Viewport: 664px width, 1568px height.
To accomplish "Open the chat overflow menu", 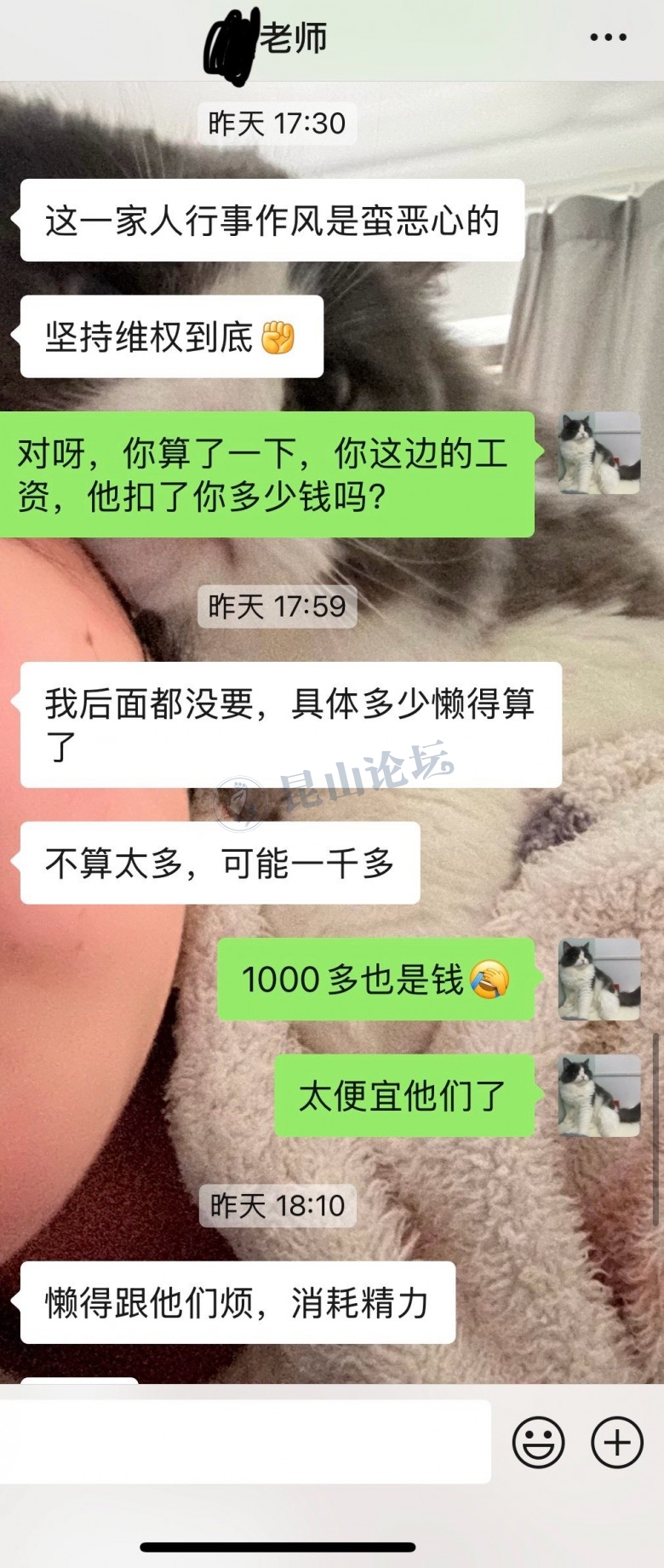I will click(608, 37).
